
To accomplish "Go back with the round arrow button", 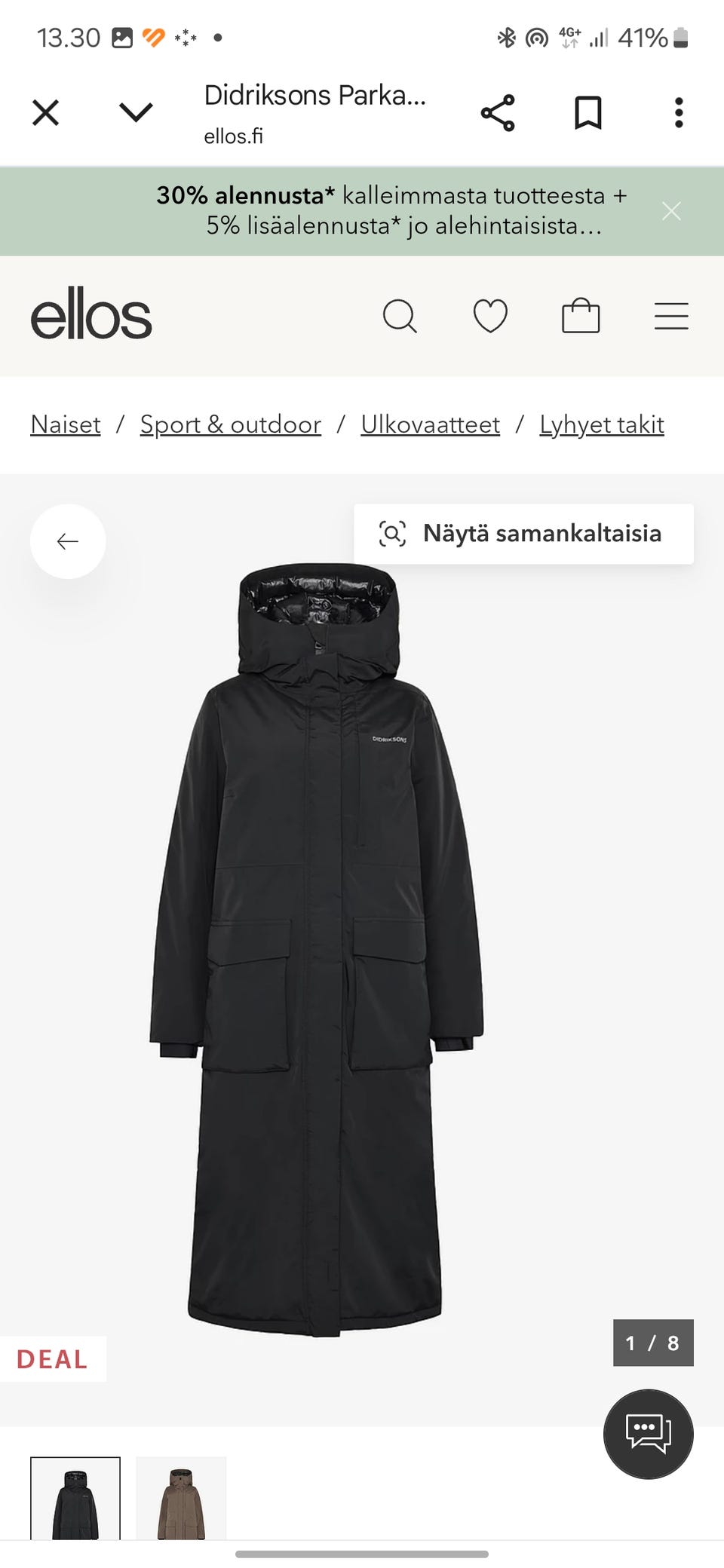I will click(x=68, y=541).
